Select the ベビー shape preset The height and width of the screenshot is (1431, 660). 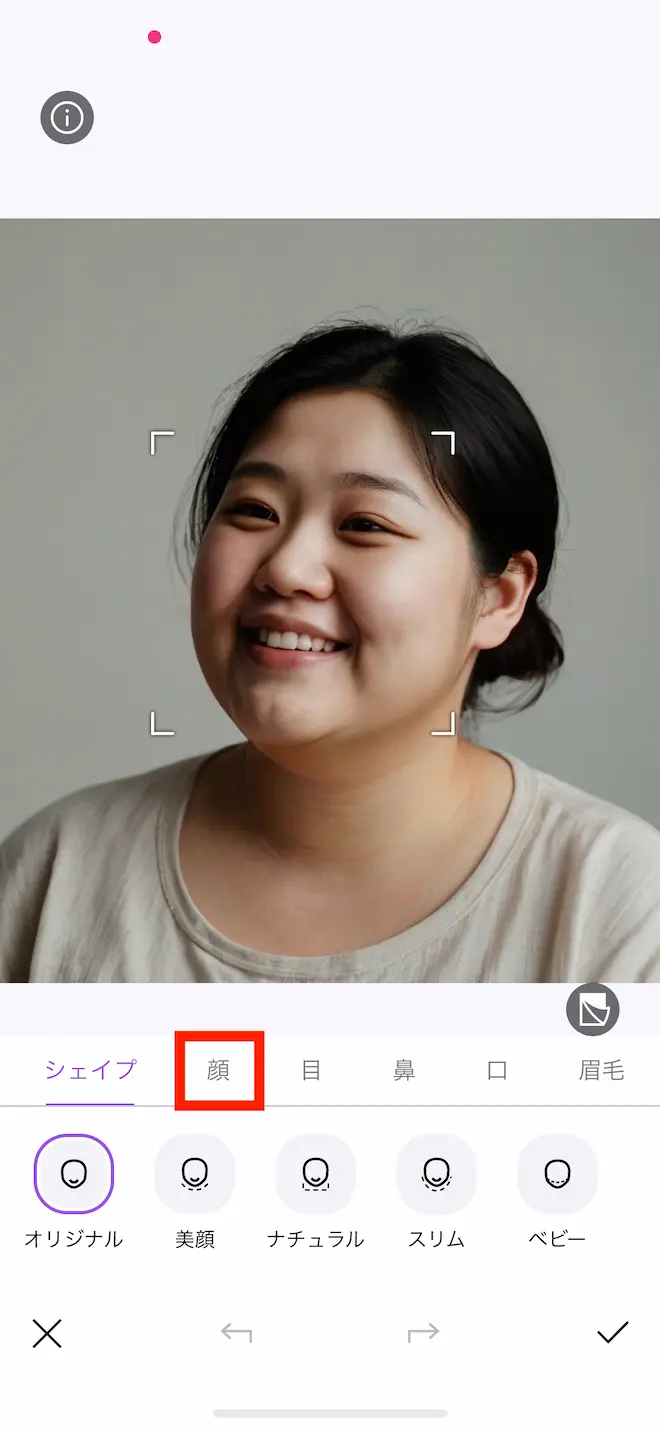pos(557,1174)
